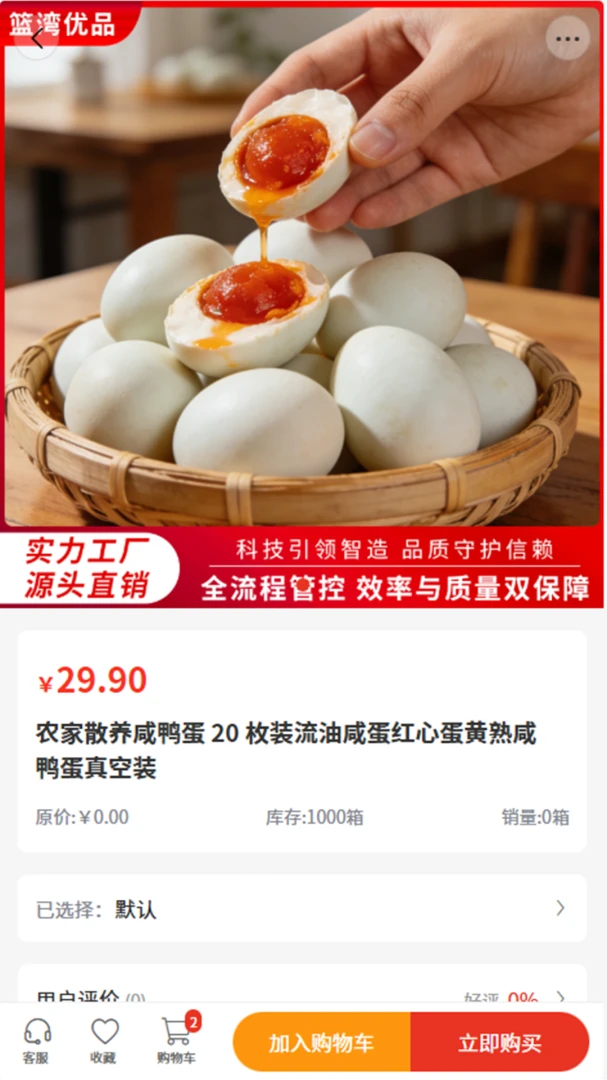The width and height of the screenshot is (607, 1080).
Task: Open the 已选择 默认 specification row
Action: (302, 908)
